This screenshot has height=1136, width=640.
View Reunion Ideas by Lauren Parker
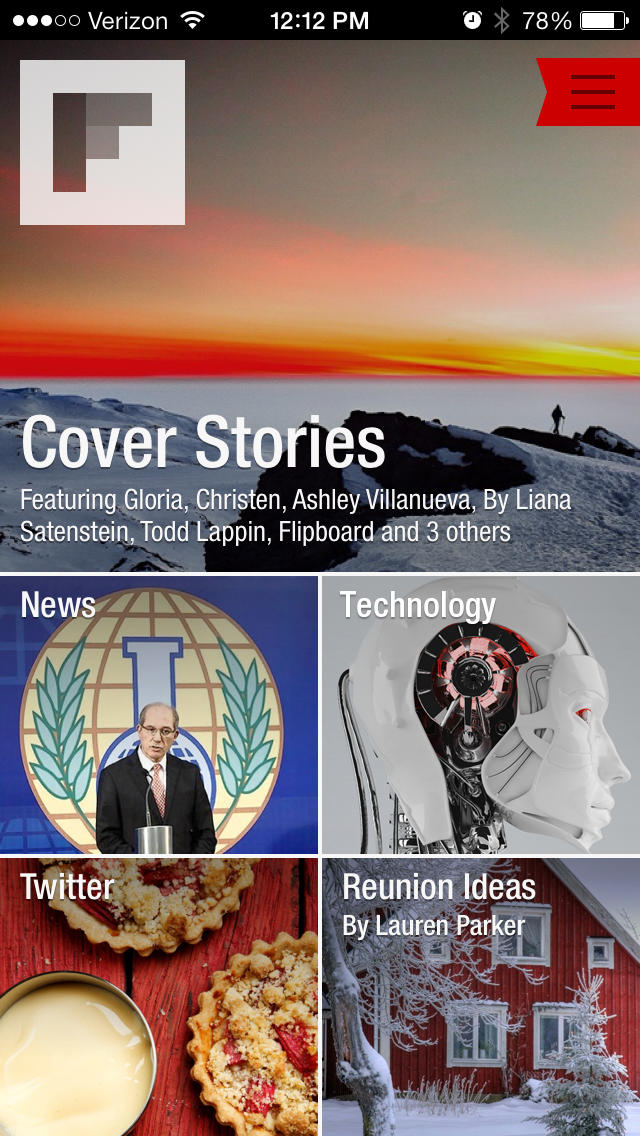(x=481, y=996)
